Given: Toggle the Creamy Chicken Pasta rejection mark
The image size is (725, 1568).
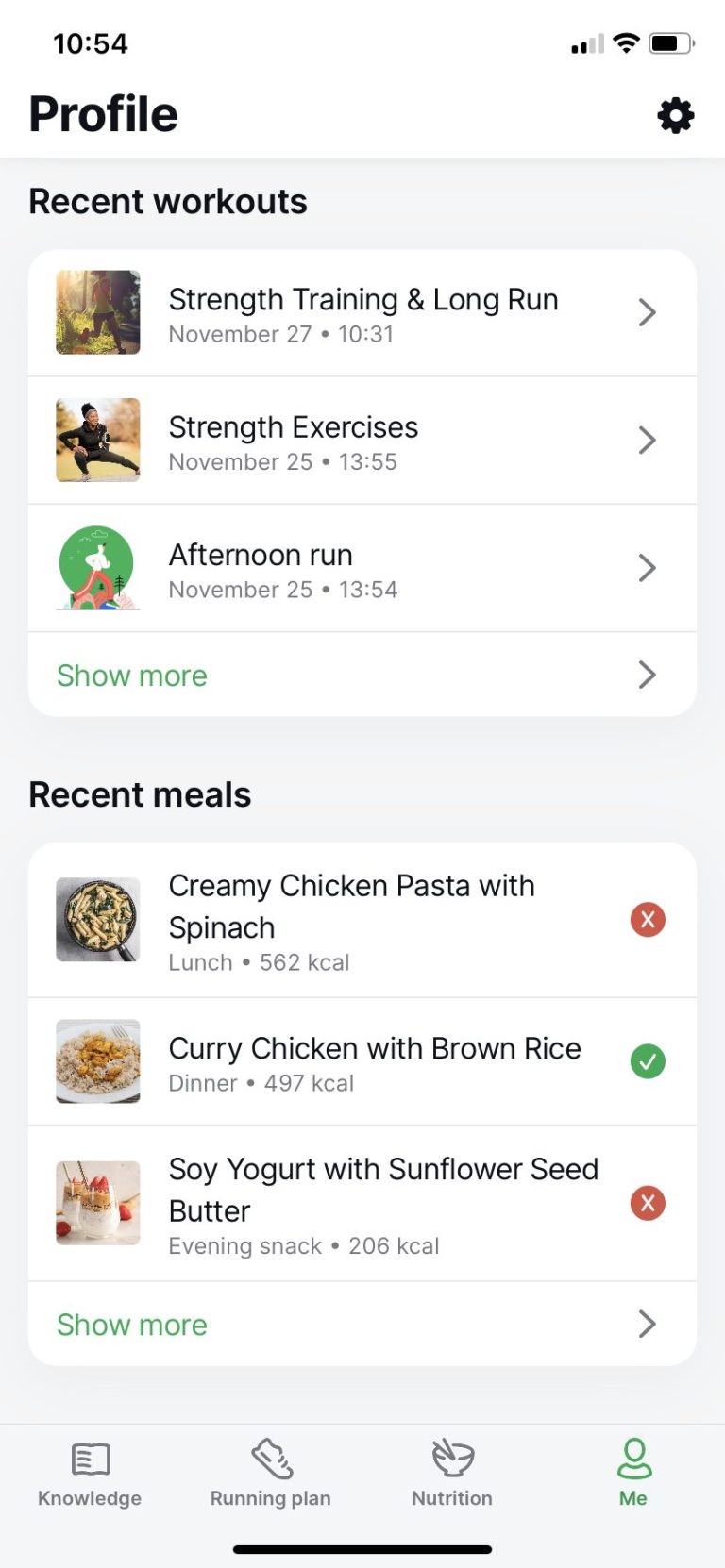Looking at the screenshot, I should click(648, 919).
